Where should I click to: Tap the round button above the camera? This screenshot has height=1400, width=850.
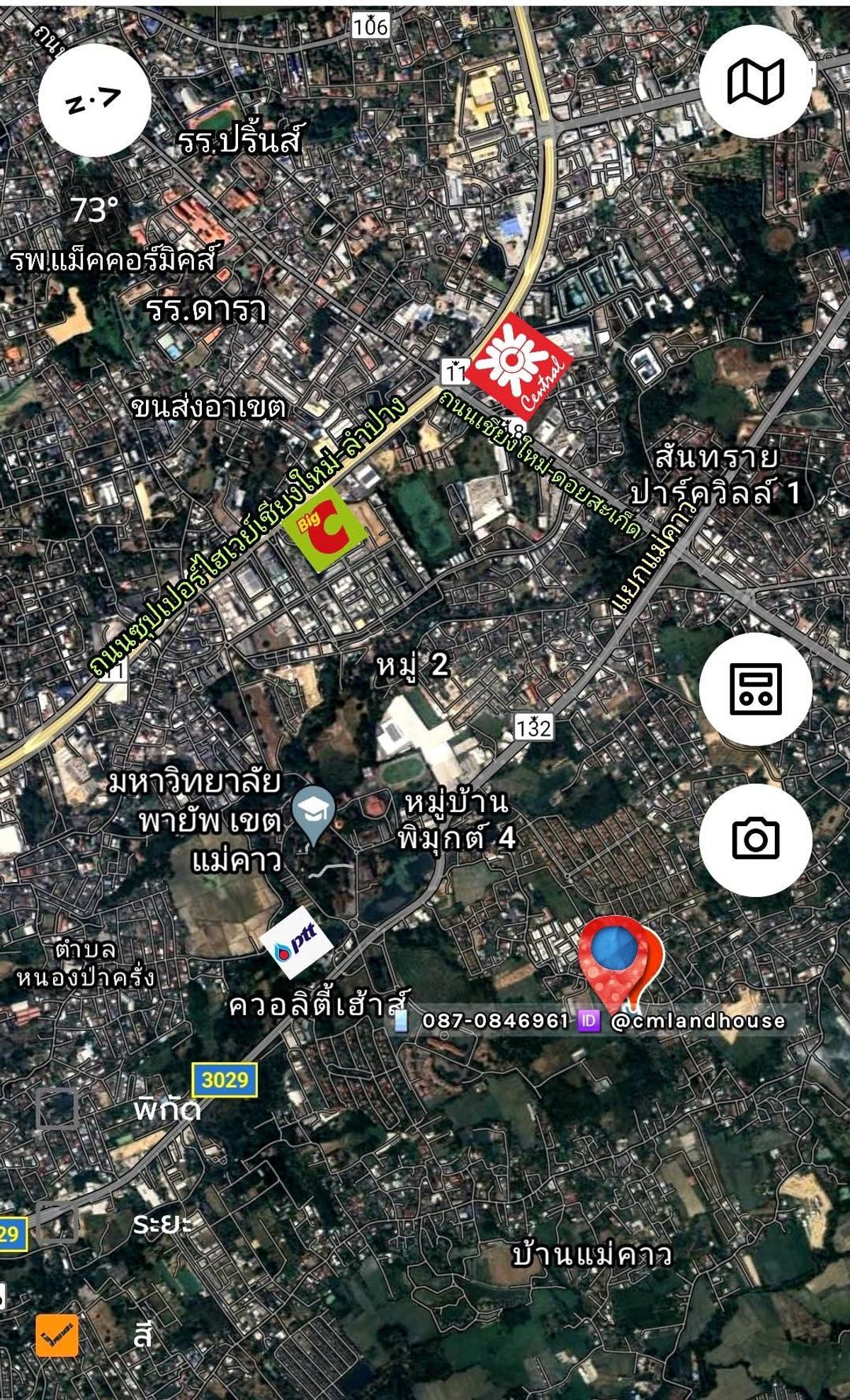[x=755, y=688]
